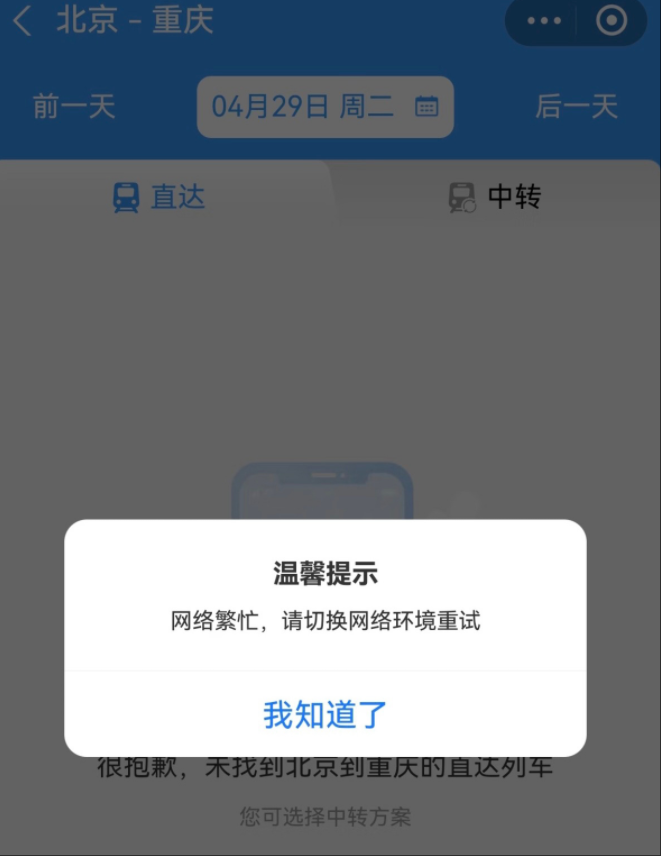This screenshot has width=661, height=856.
Task: Switch to the 直达 tab
Action: (160, 197)
